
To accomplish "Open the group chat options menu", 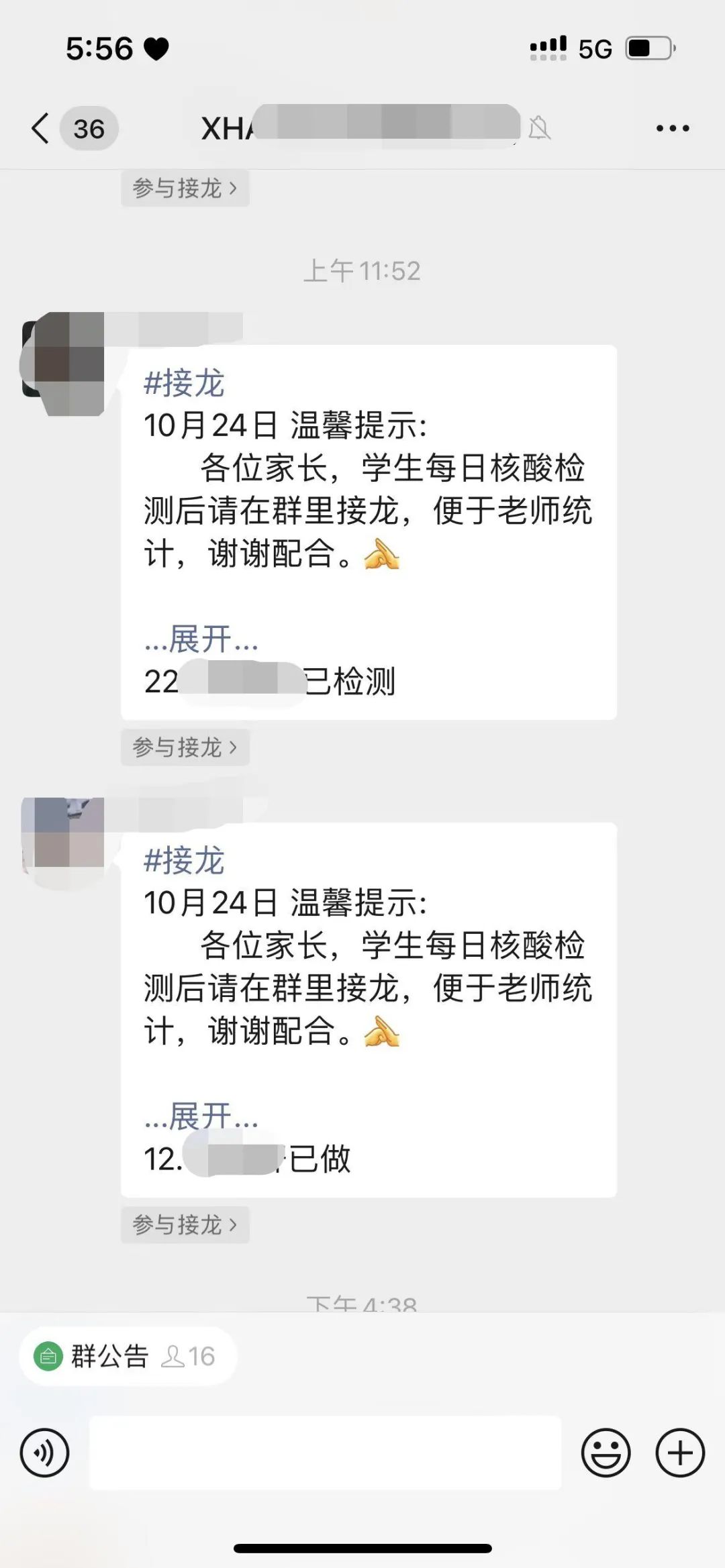I will (x=673, y=128).
